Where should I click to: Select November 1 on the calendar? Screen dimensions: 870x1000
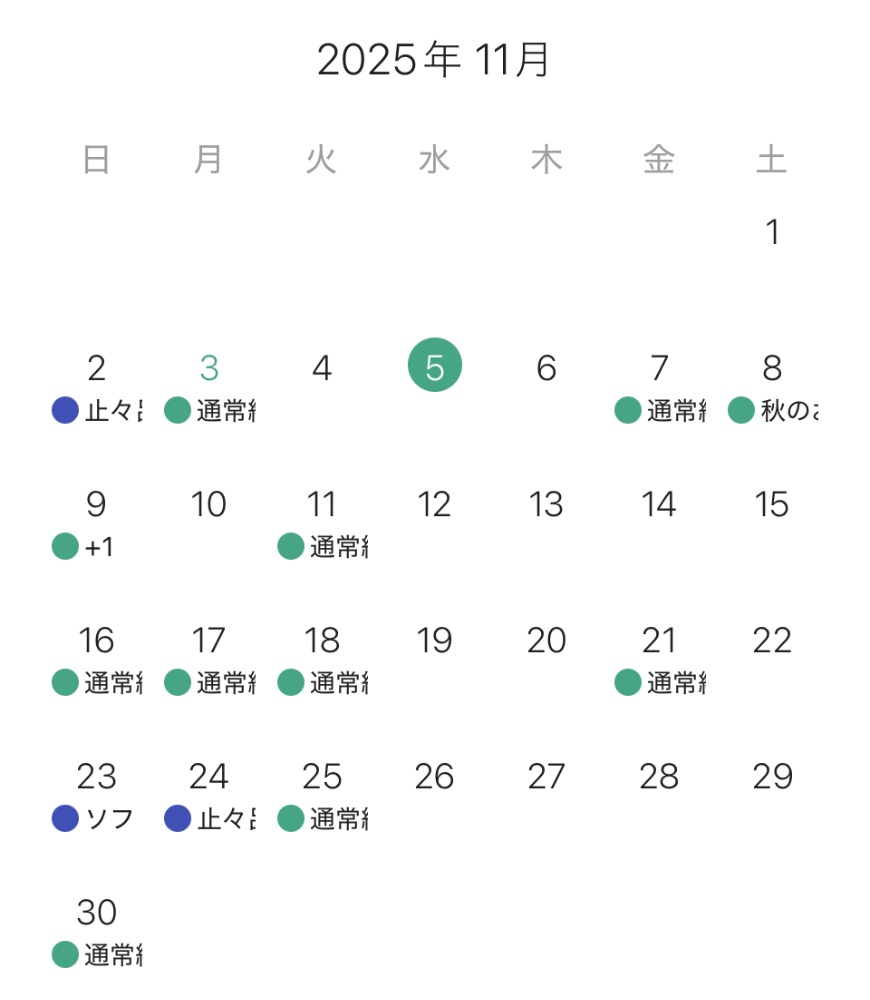(771, 232)
